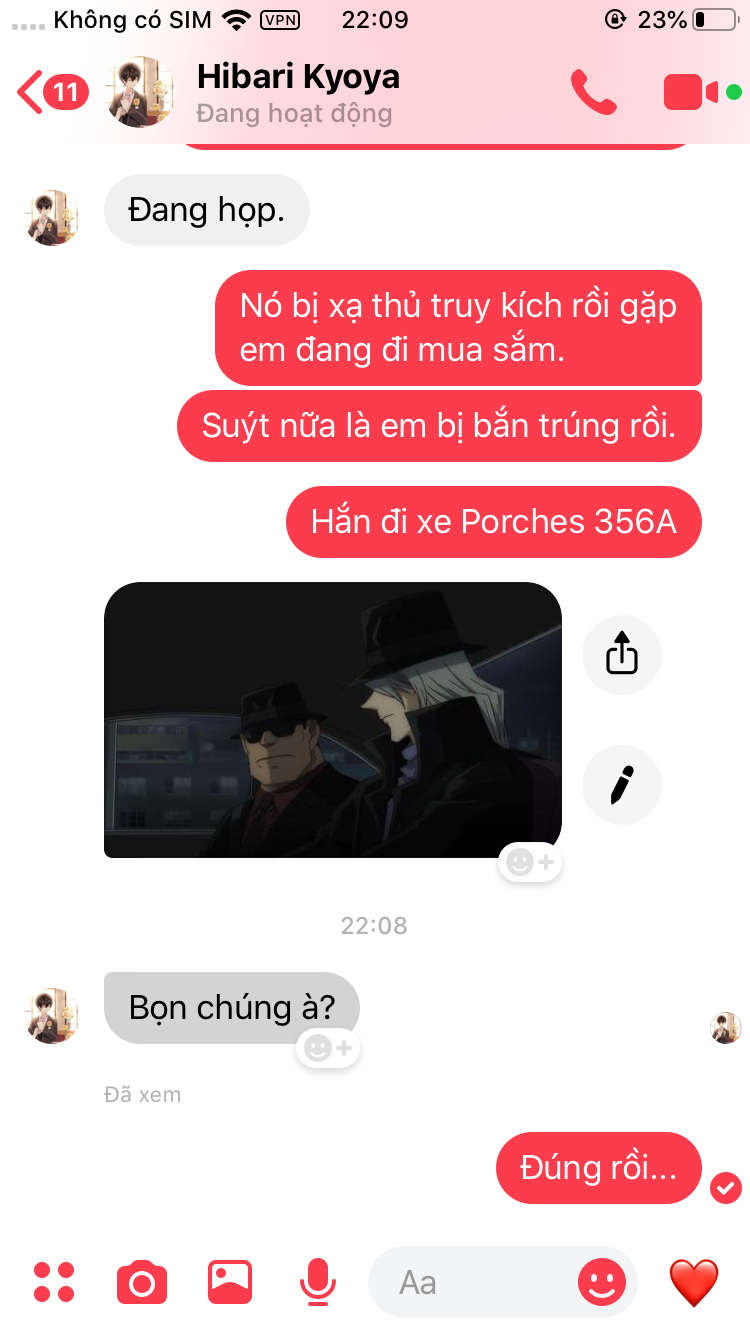The image size is (750, 1334).
Task: Open the photo gallery picker
Action: point(230,1282)
